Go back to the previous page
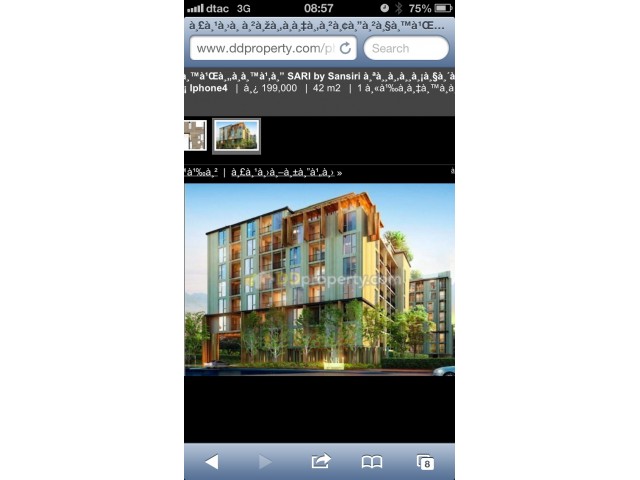Viewport: 640px width, 480px height. [211, 461]
